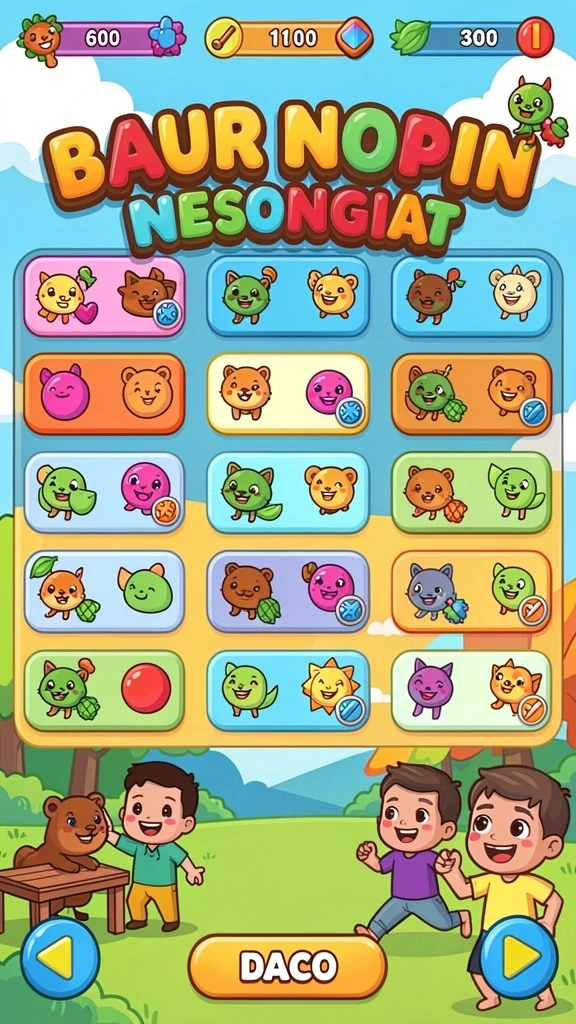
Task: Tap the blue diamond on the 1100 counter
Action: point(355,37)
